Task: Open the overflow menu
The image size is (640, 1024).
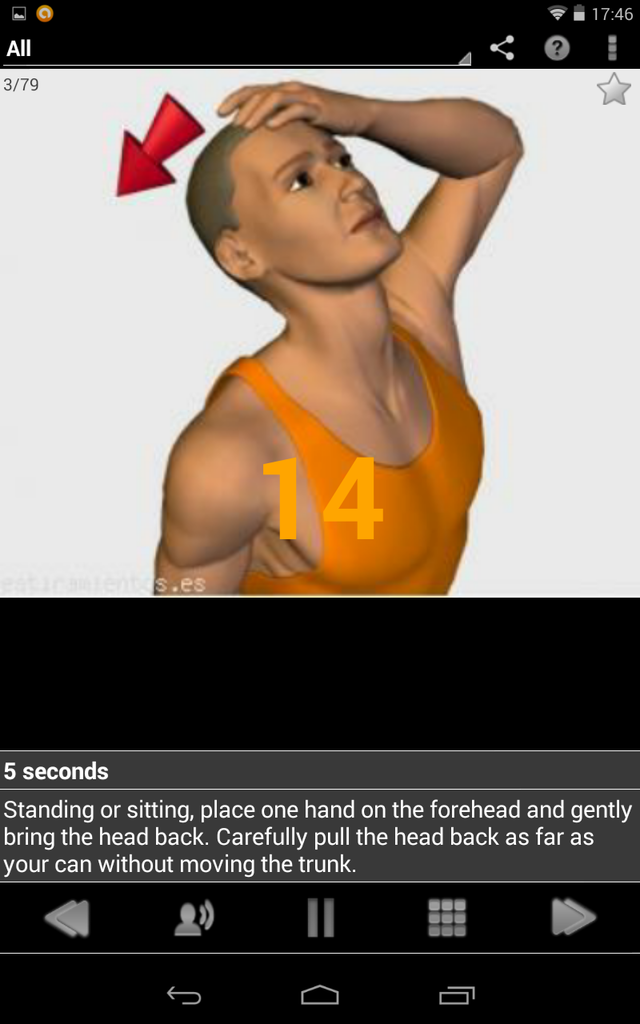Action: pyautogui.click(x=612, y=47)
